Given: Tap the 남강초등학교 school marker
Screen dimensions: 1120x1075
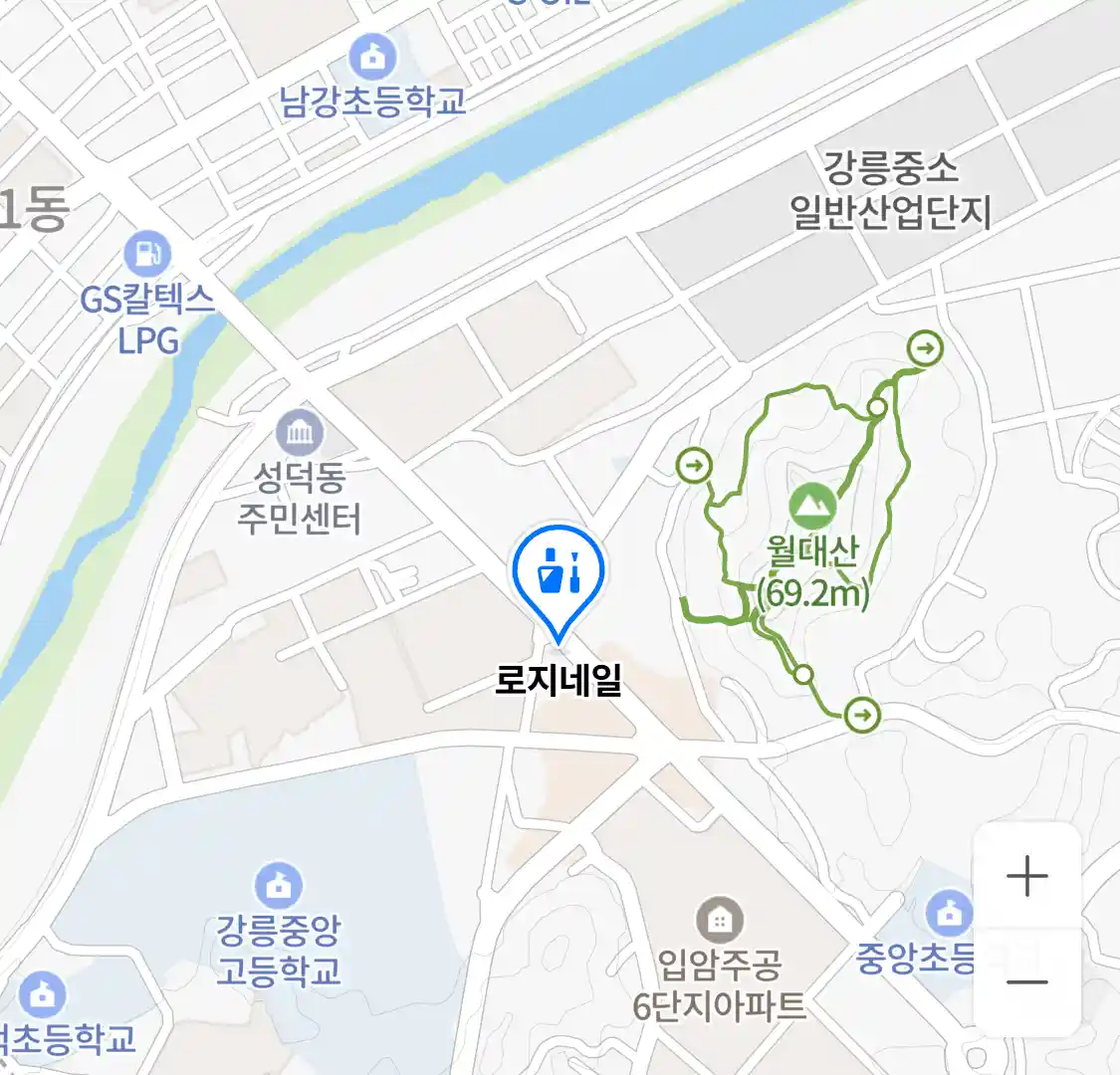Looking at the screenshot, I should pos(373,58).
